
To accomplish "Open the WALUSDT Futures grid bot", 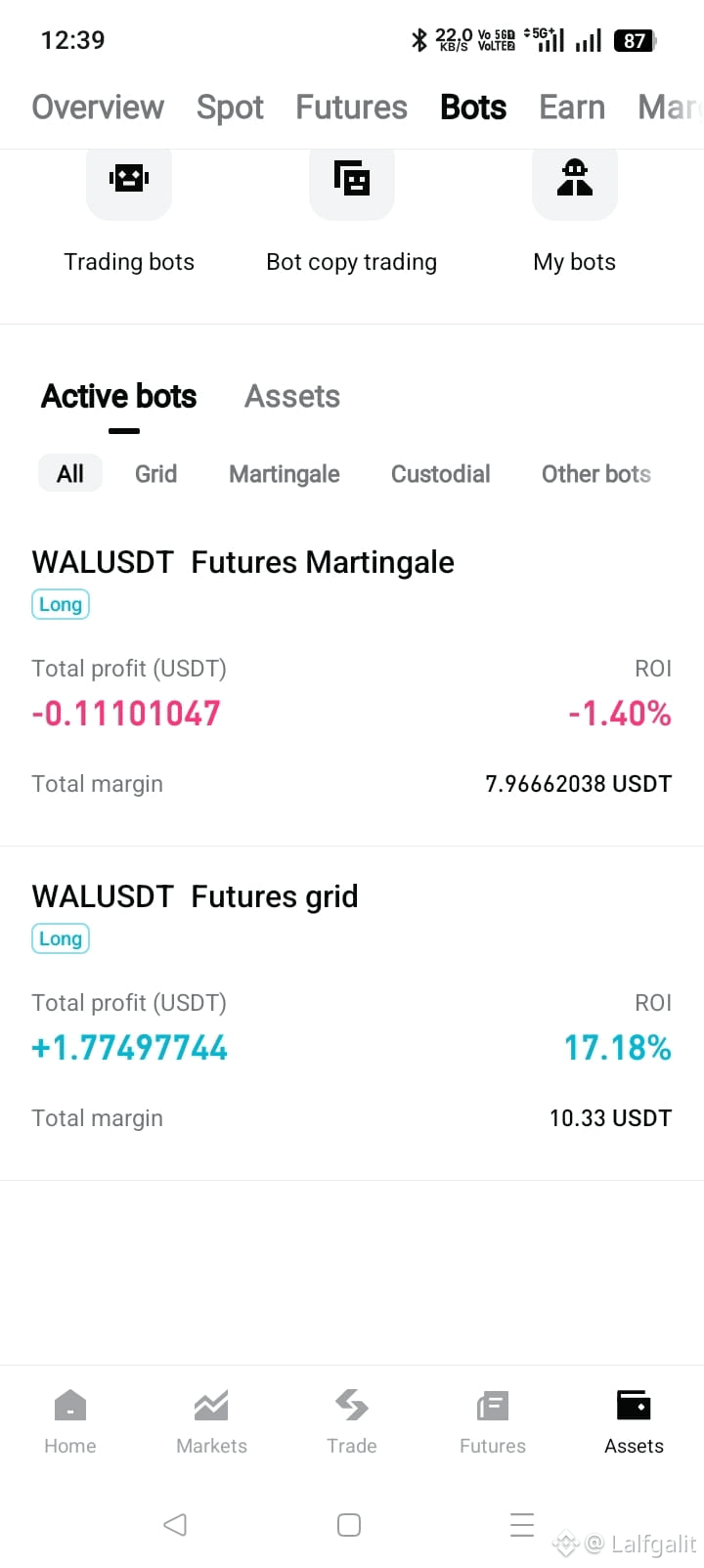I will point(352,1013).
